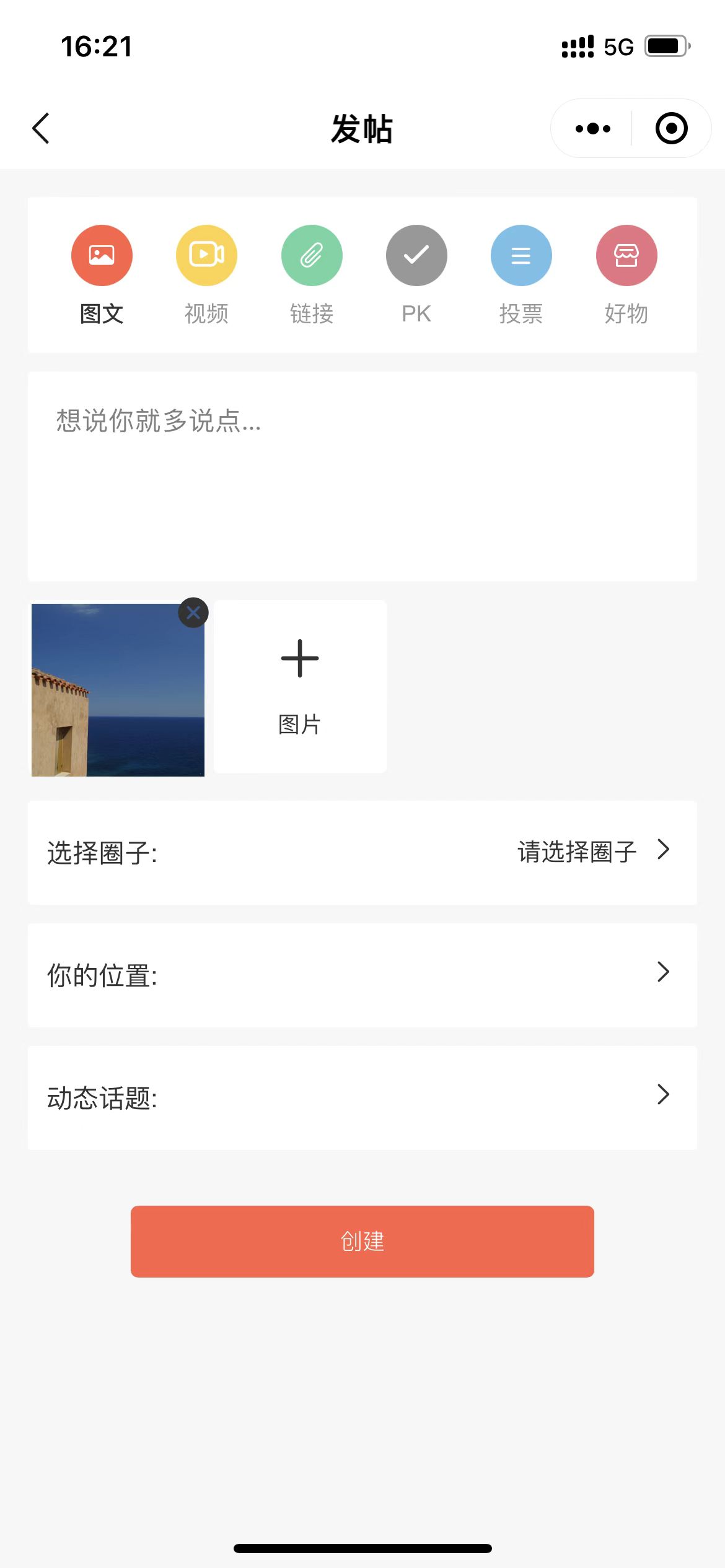Focus the 想说你就多说点 text field
The height and width of the screenshot is (1568, 725).
click(x=362, y=476)
